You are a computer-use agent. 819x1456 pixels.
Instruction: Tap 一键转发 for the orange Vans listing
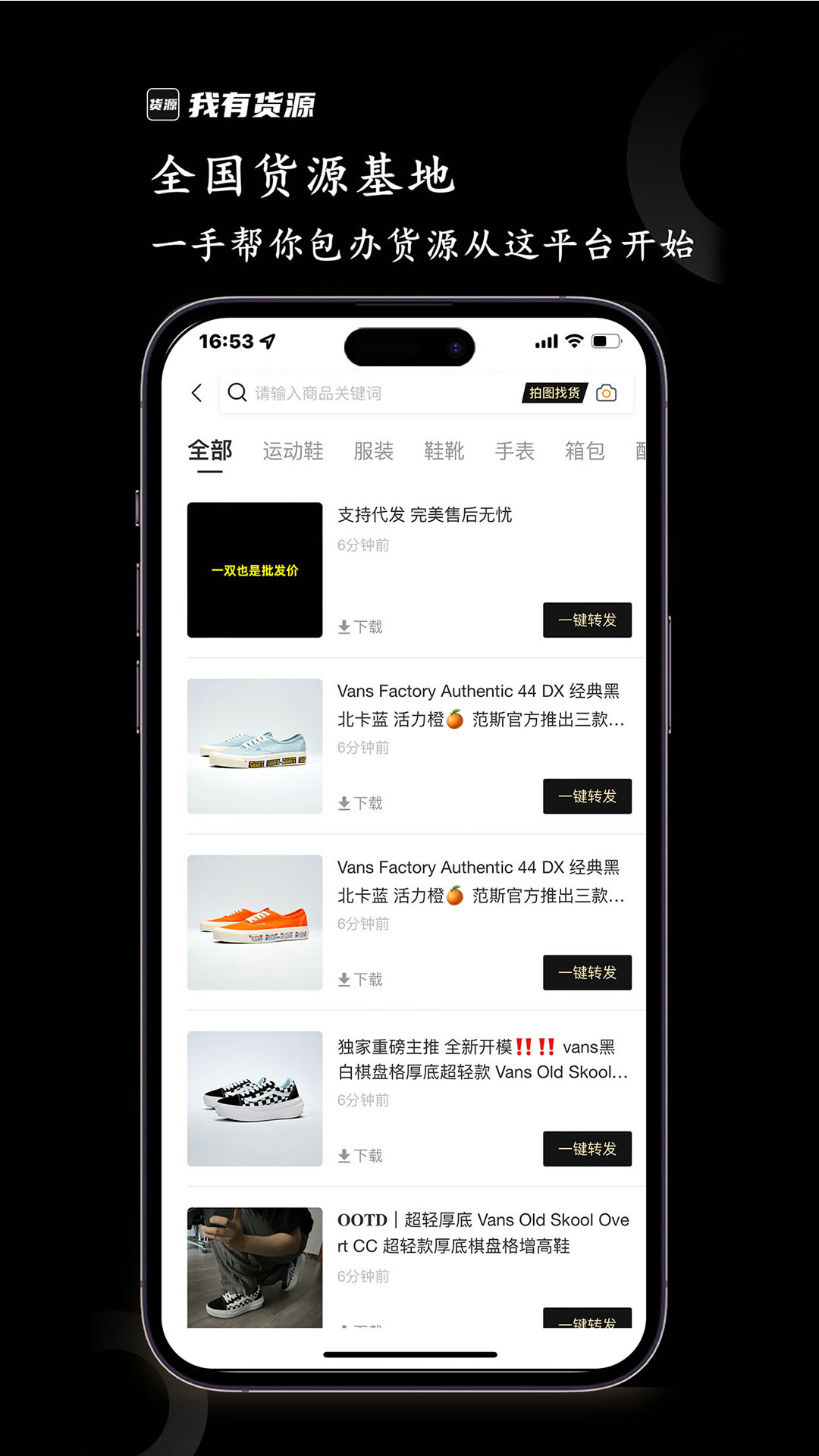click(x=587, y=973)
